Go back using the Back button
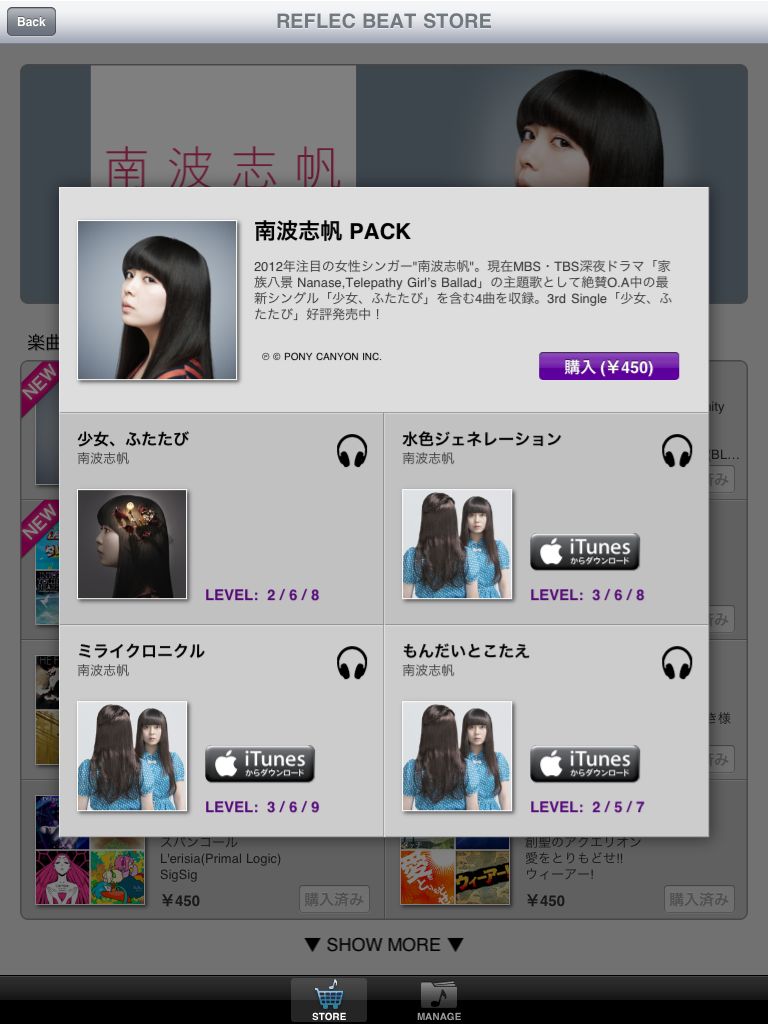Screen dimensions: 768x1024 [x=31, y=22]
